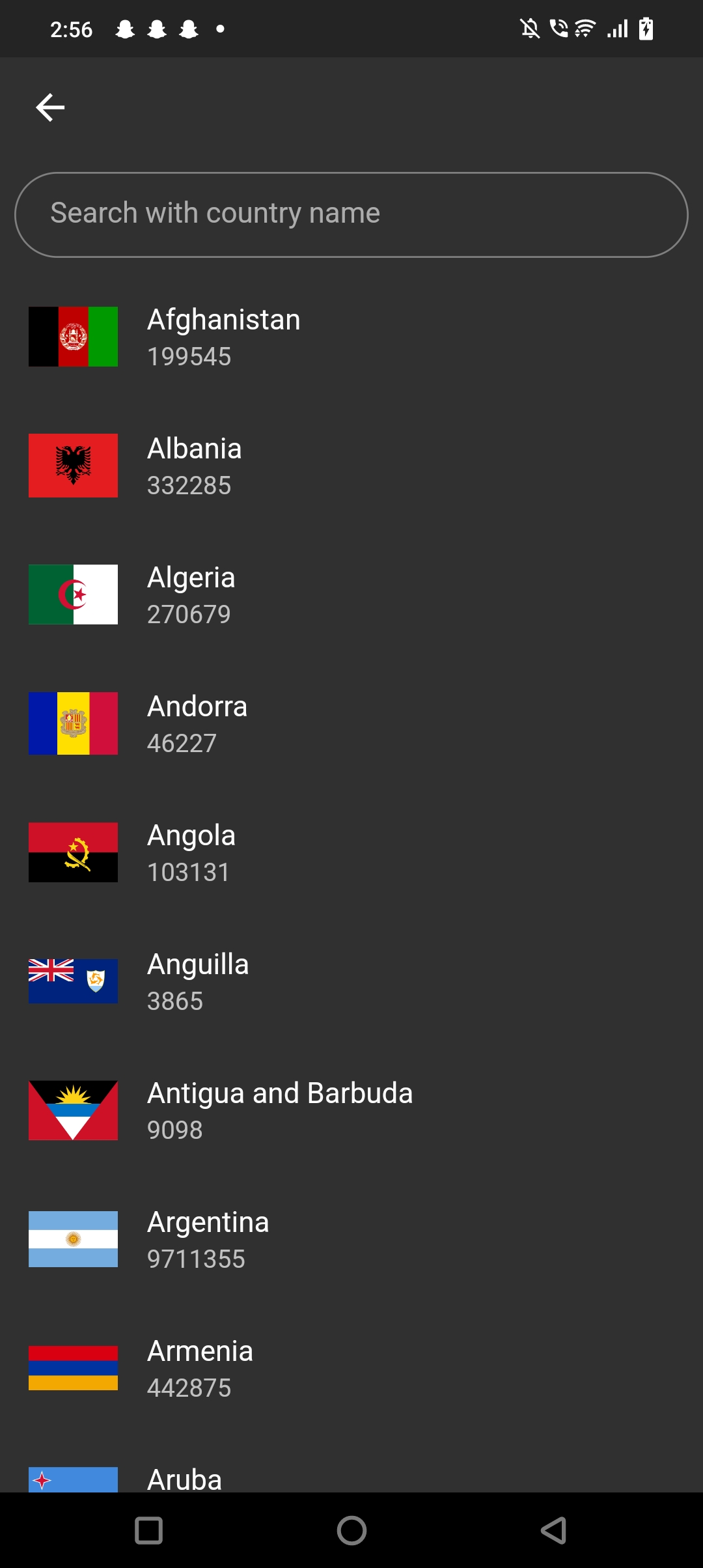Tap the country name search field
Image resolution: width=703 pixels, height=1568 pixels.
(351, 214)
